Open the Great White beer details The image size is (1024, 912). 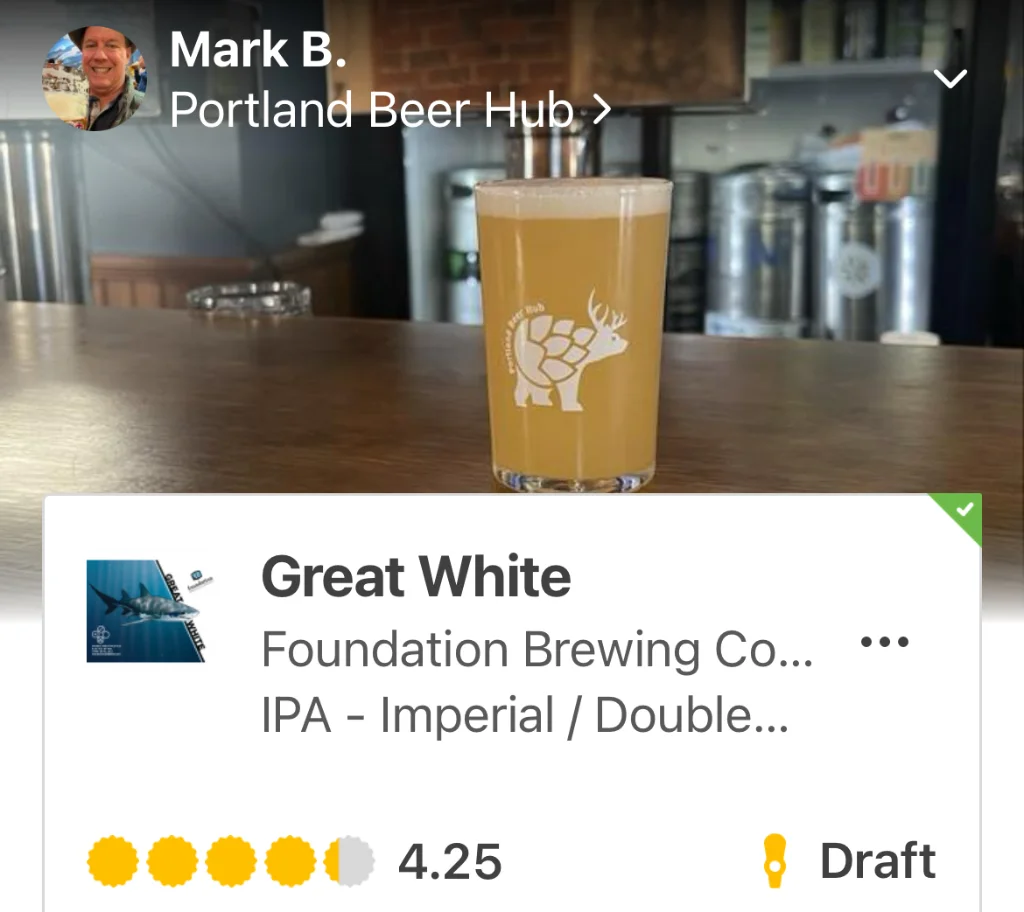tap(416, 578)
